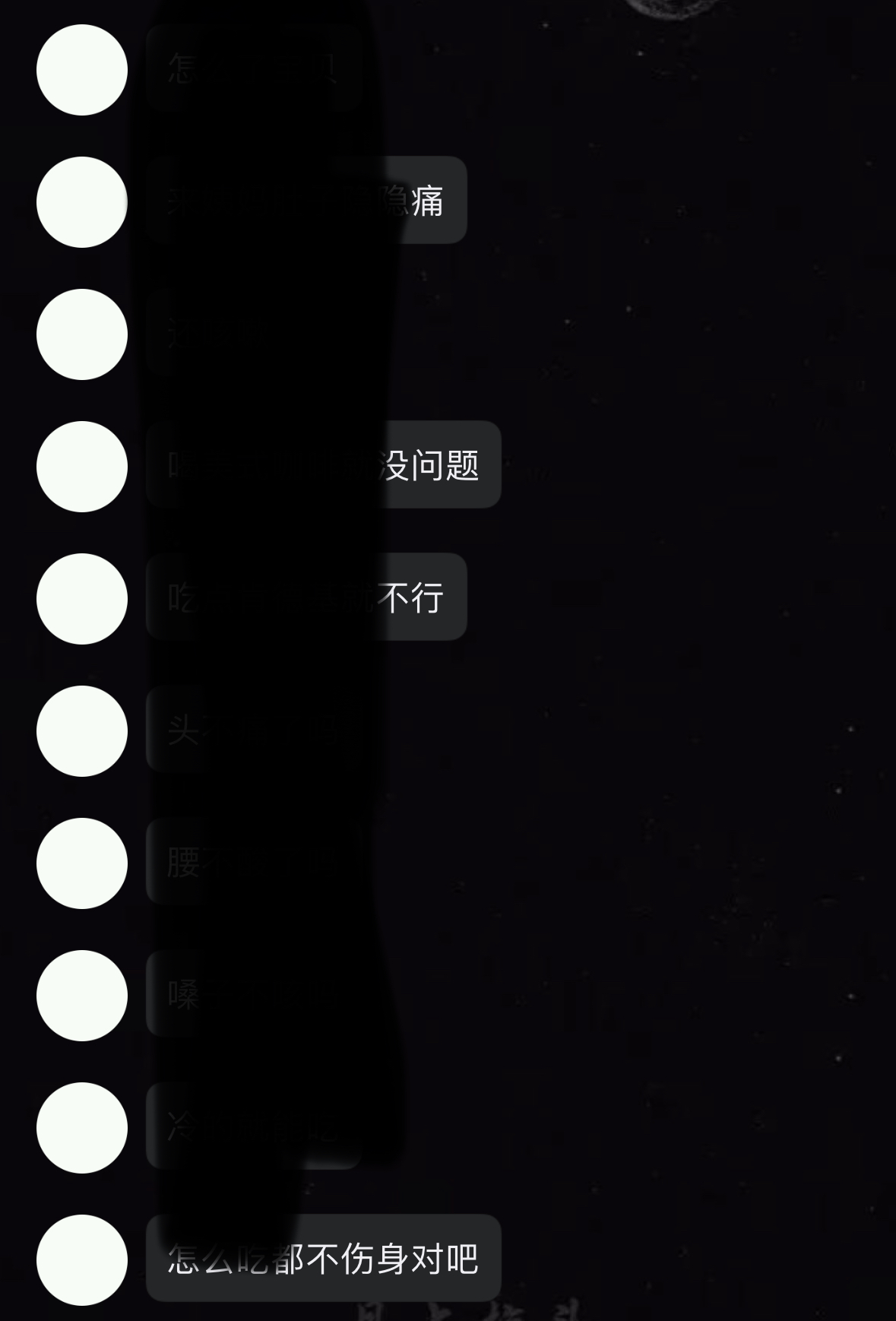Open the avatar beside '怎么吃都不伤身对吧'
This screenshot has height=1321, width=896.
(x=82, y=1259)
